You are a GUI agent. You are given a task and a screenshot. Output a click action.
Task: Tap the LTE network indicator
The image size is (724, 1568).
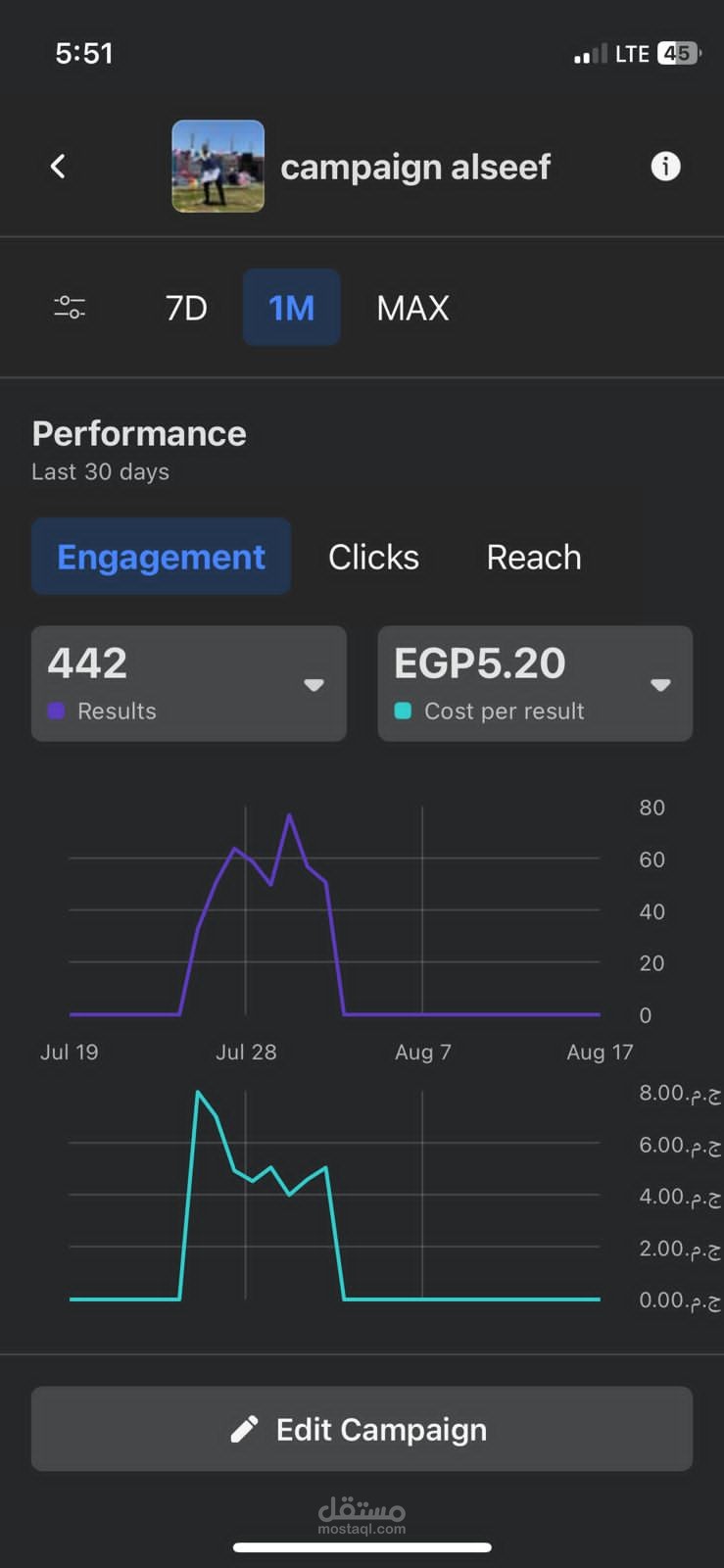[x=632, y=53]
